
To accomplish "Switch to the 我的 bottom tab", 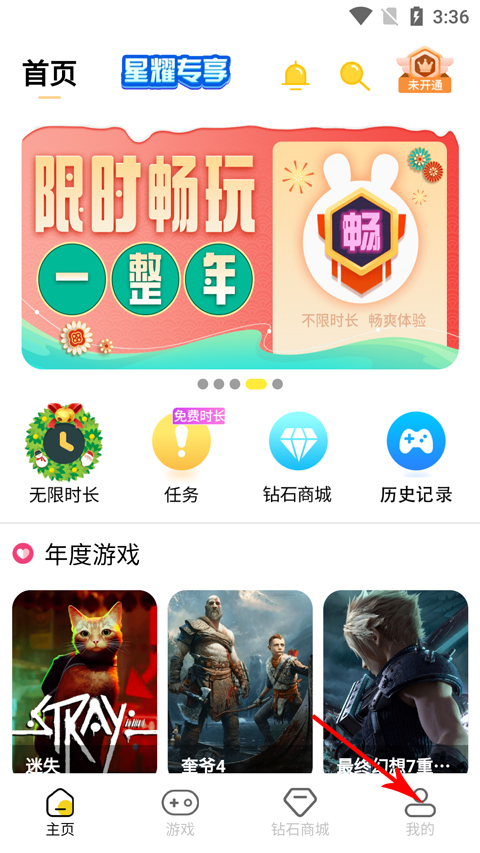I will [x=420, y=812].
